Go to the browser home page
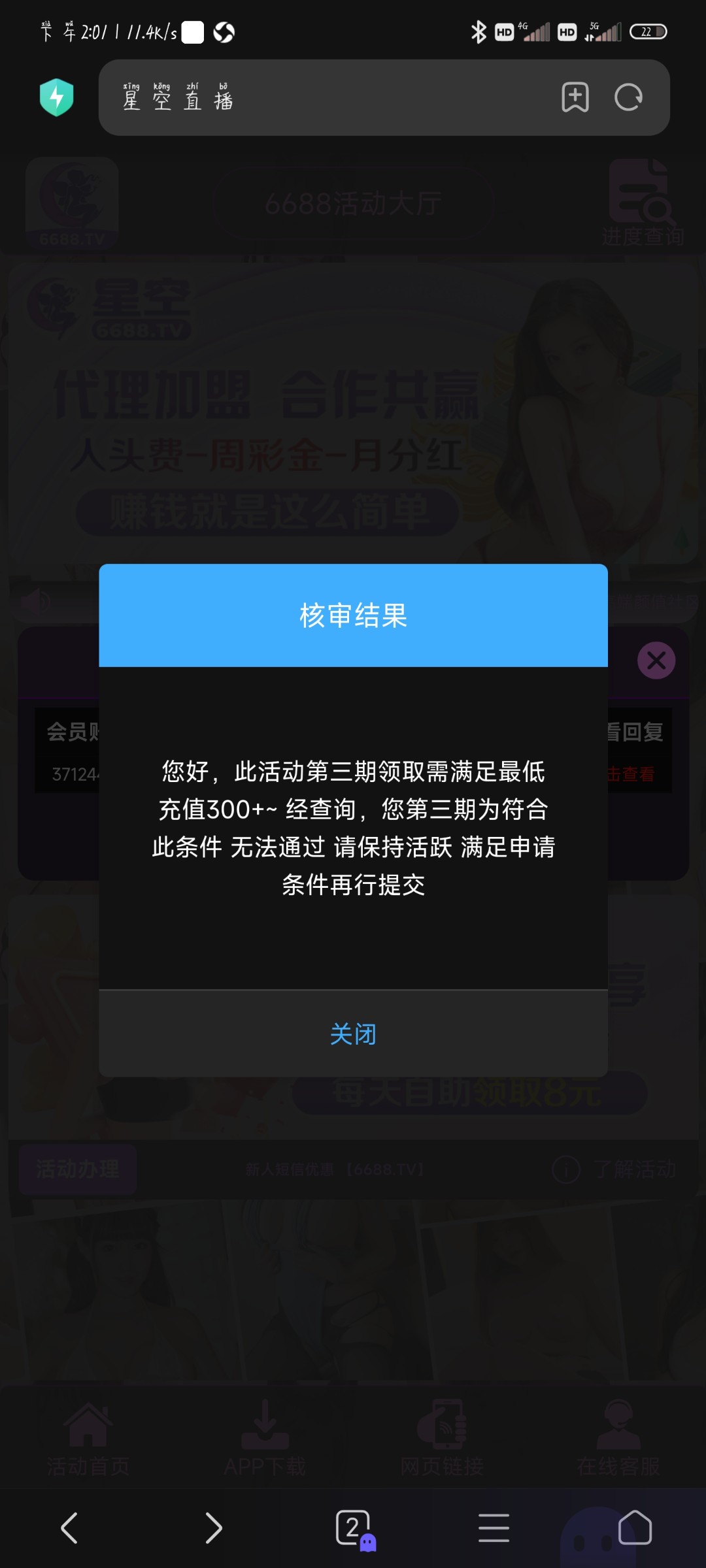Screen dimensions: 706x1568 click(x=635, y=1528)
